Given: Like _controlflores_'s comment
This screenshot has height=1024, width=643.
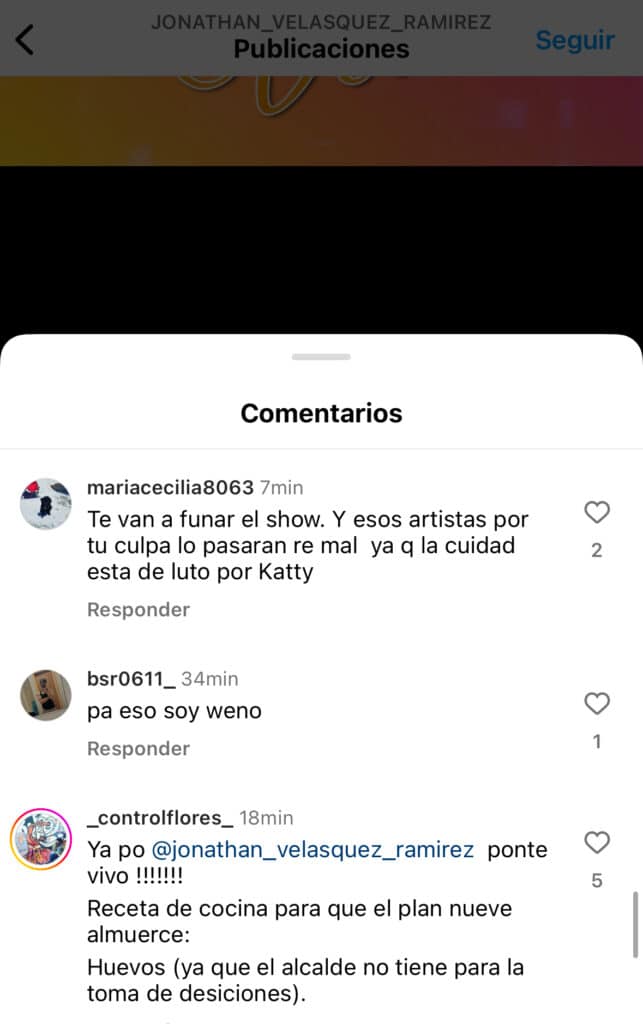Looking at the screenshot, I should coord(597,843).
